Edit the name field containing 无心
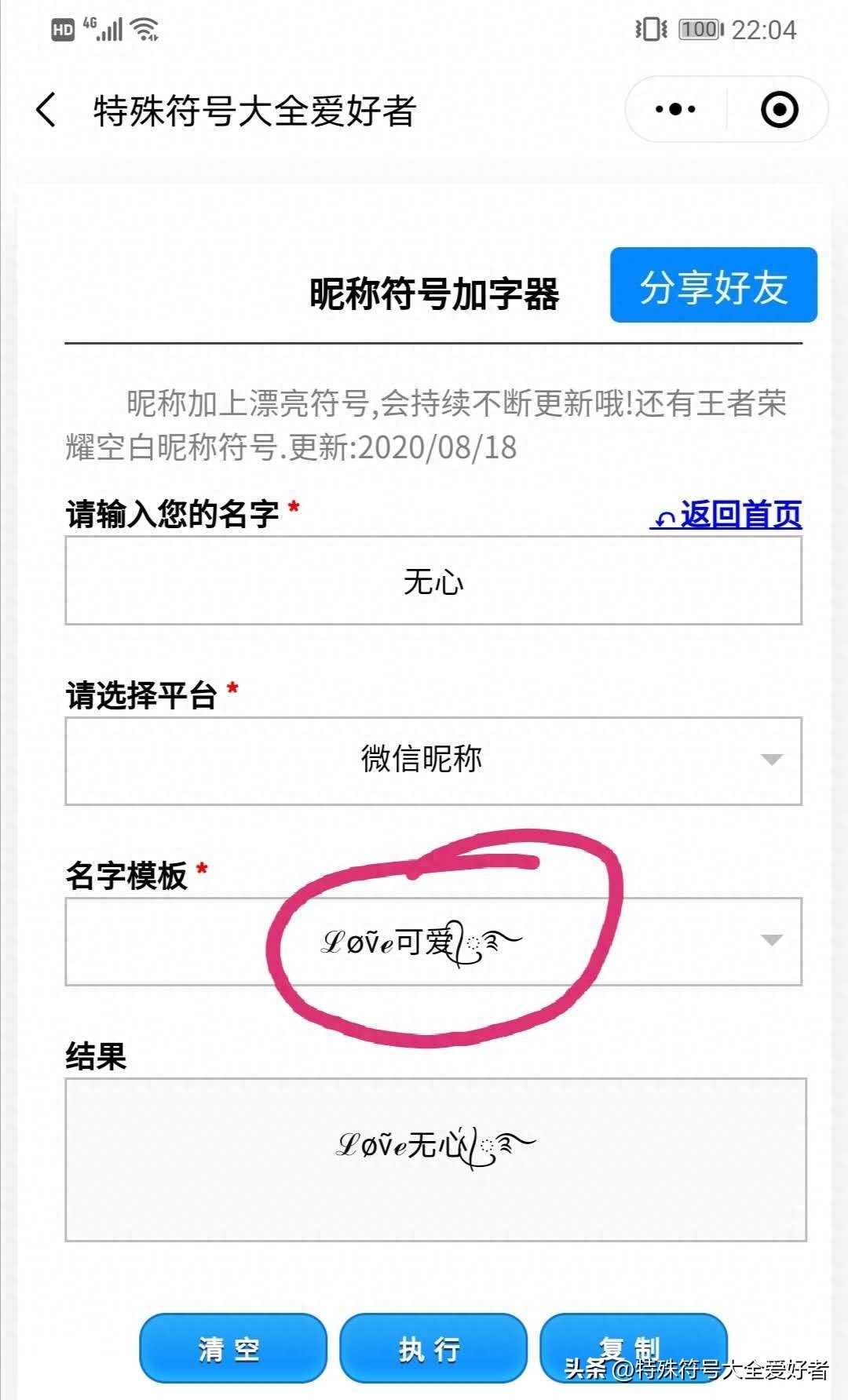This screenshot has height=1400, width=848. tap(433, 581)
